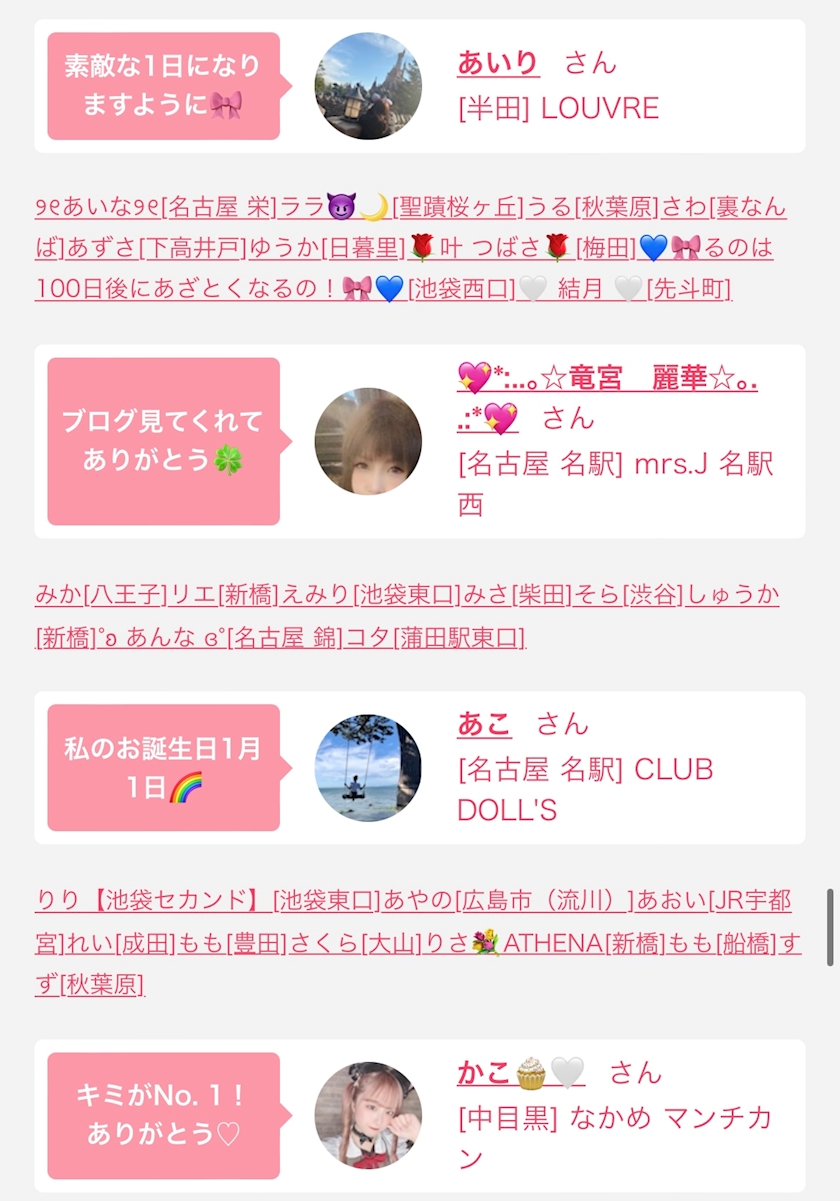
Task: Open the えみり [池袋東口] link
Action: click(x=370, y=596)
